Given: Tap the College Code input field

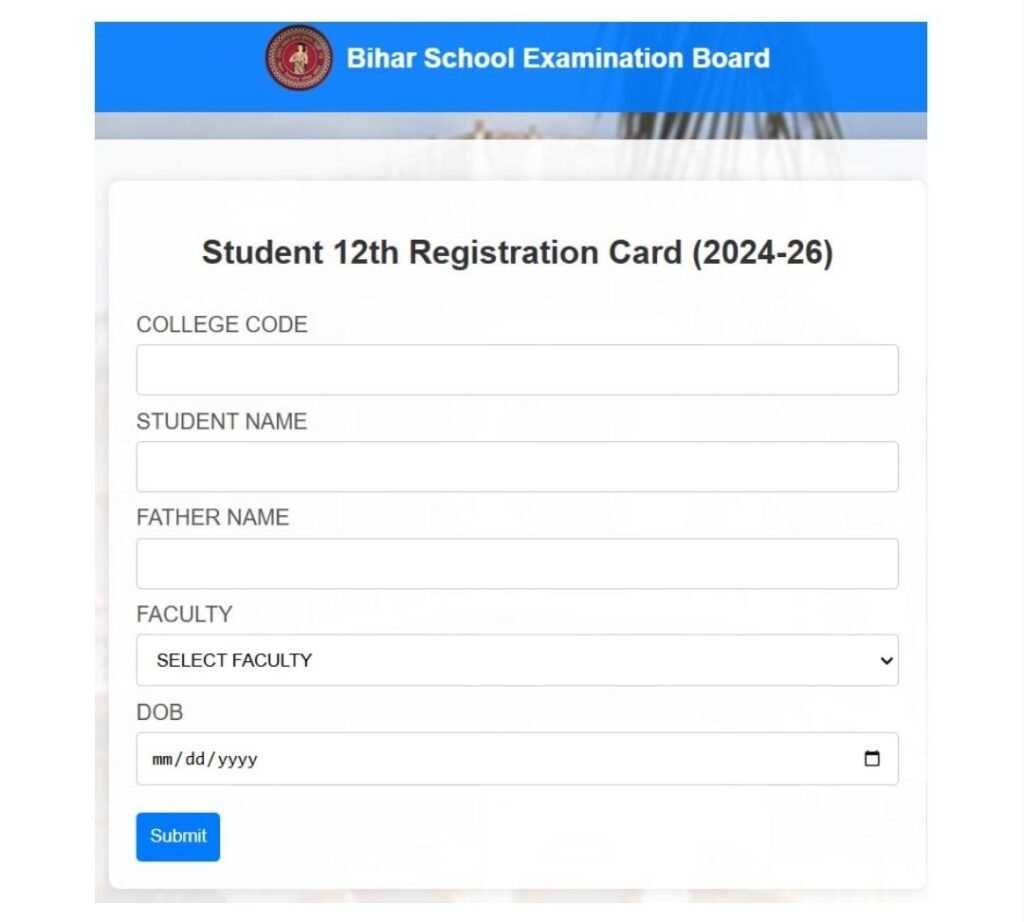Looking at the screenshot, I should tap(517, 370).
